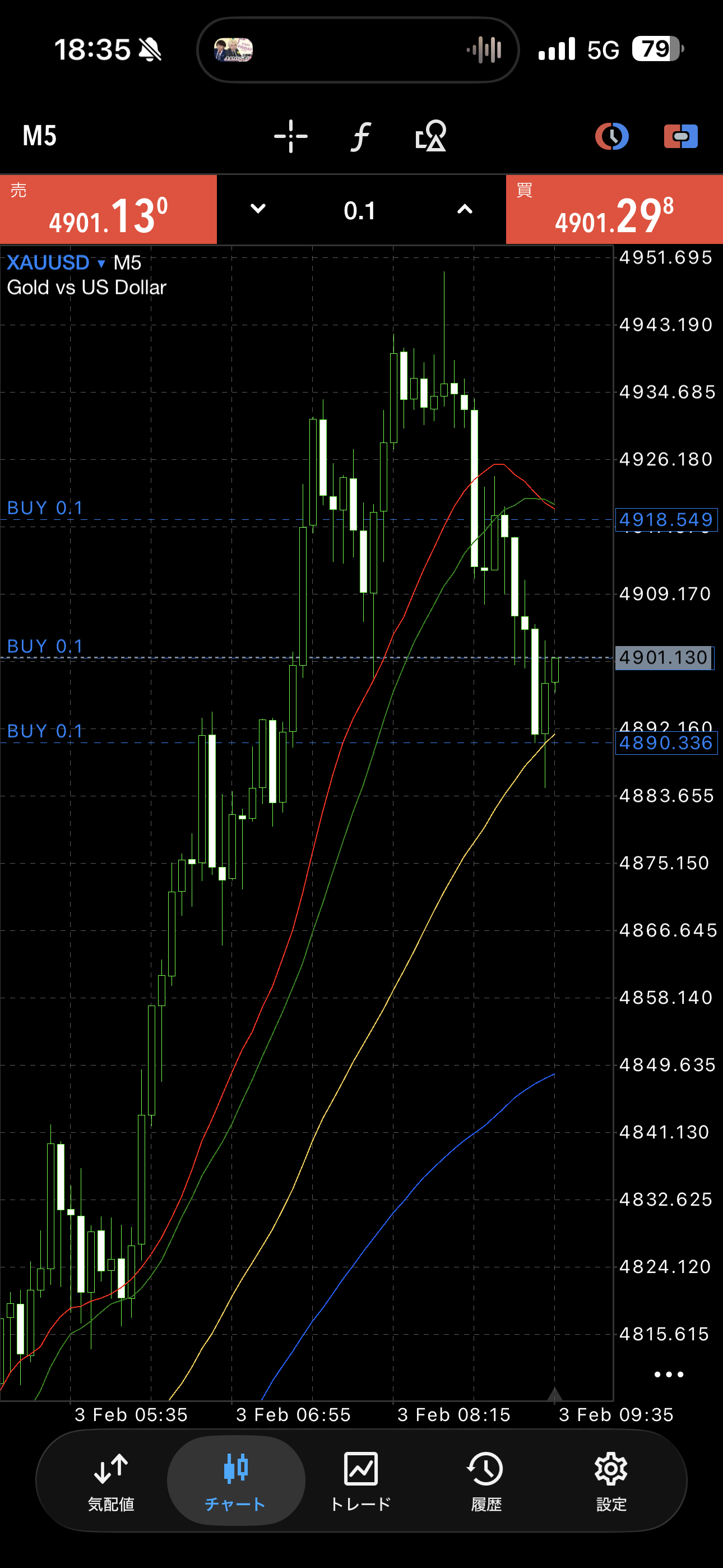Open the new order trade panel
Viewport: 723px width, 1568px height.
pos(680,136)
